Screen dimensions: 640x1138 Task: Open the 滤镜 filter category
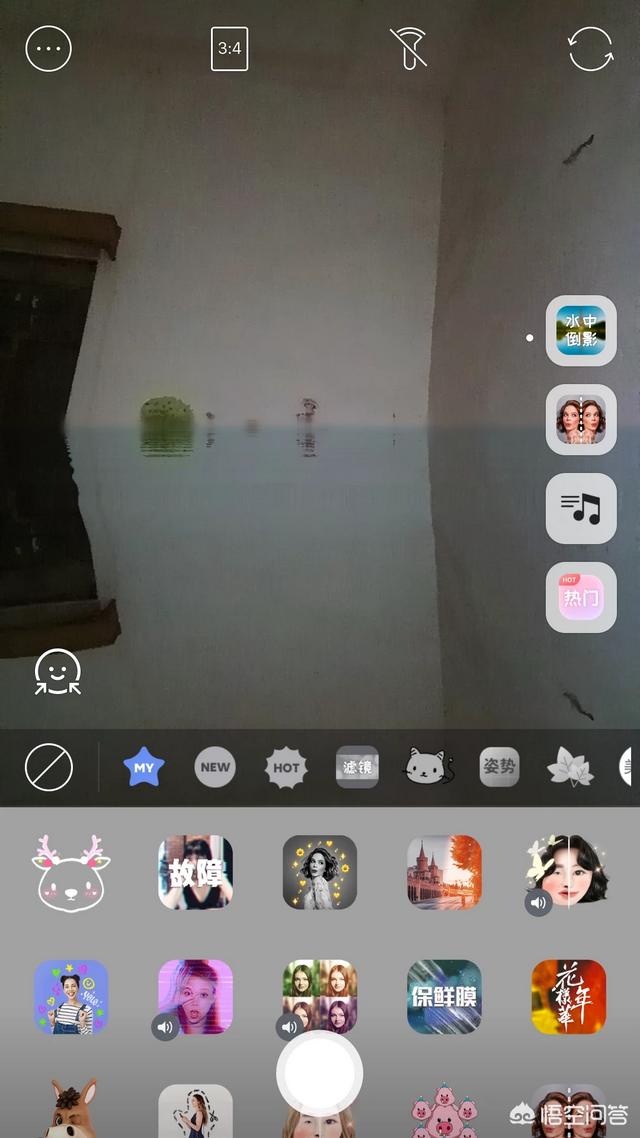point(357,767)
